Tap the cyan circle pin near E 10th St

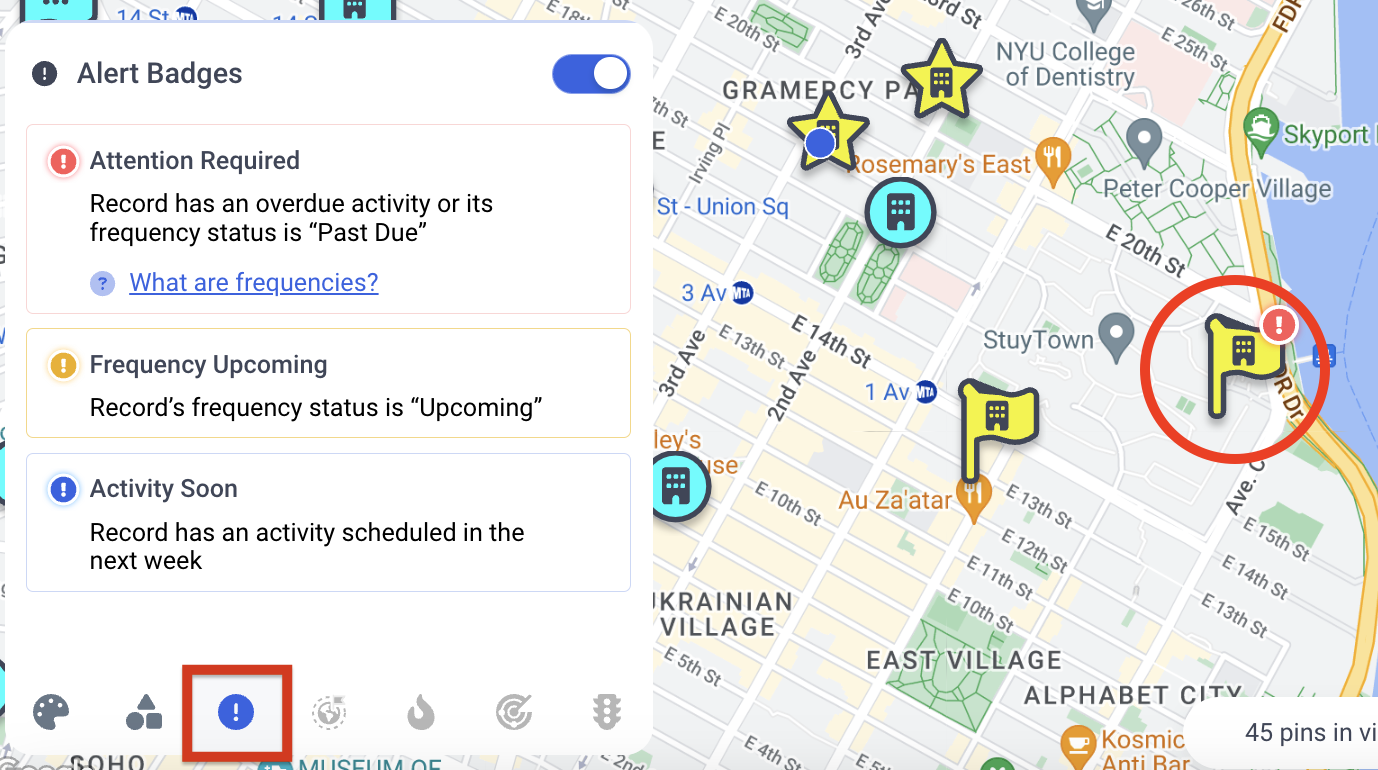pos(677,485)
